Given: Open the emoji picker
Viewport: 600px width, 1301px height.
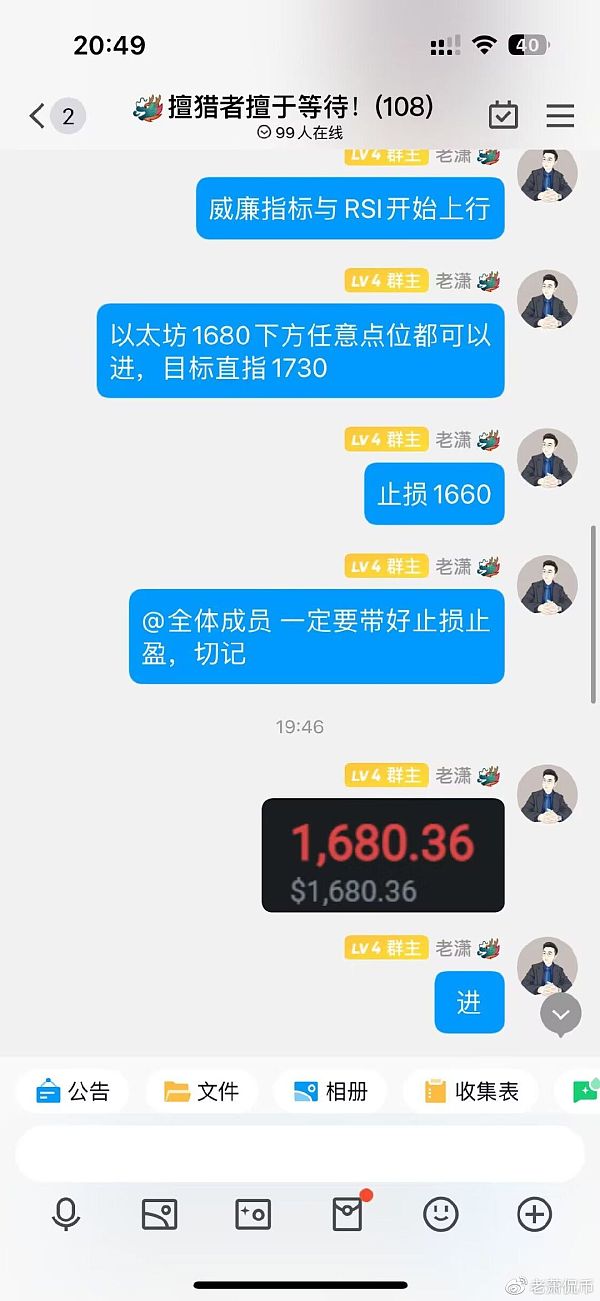Looking at the screenshot, I should [x=441, y=1215].
